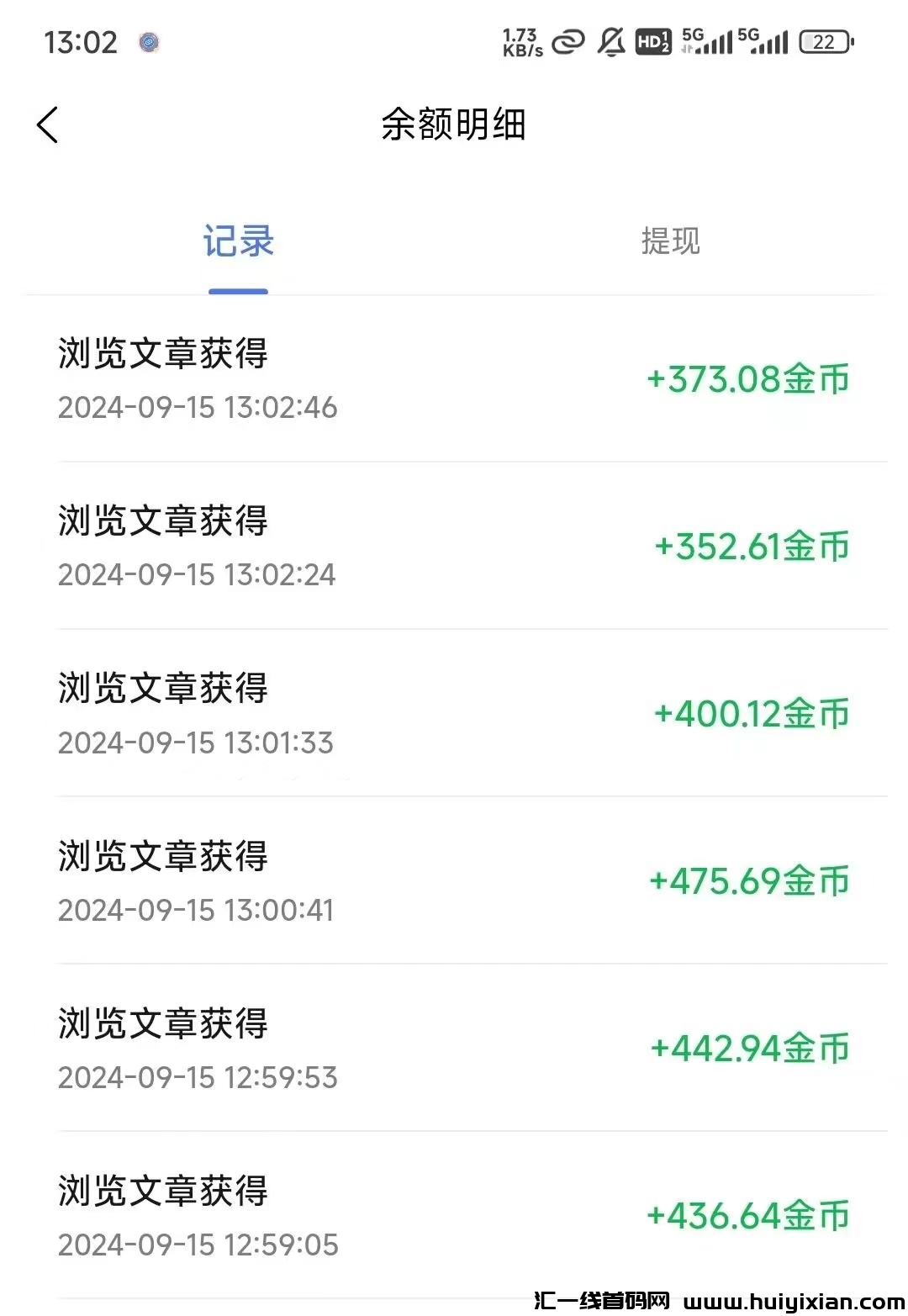Go back from 余额明细 page
This screenshot has height=1316, width=908.
(49, 125)
